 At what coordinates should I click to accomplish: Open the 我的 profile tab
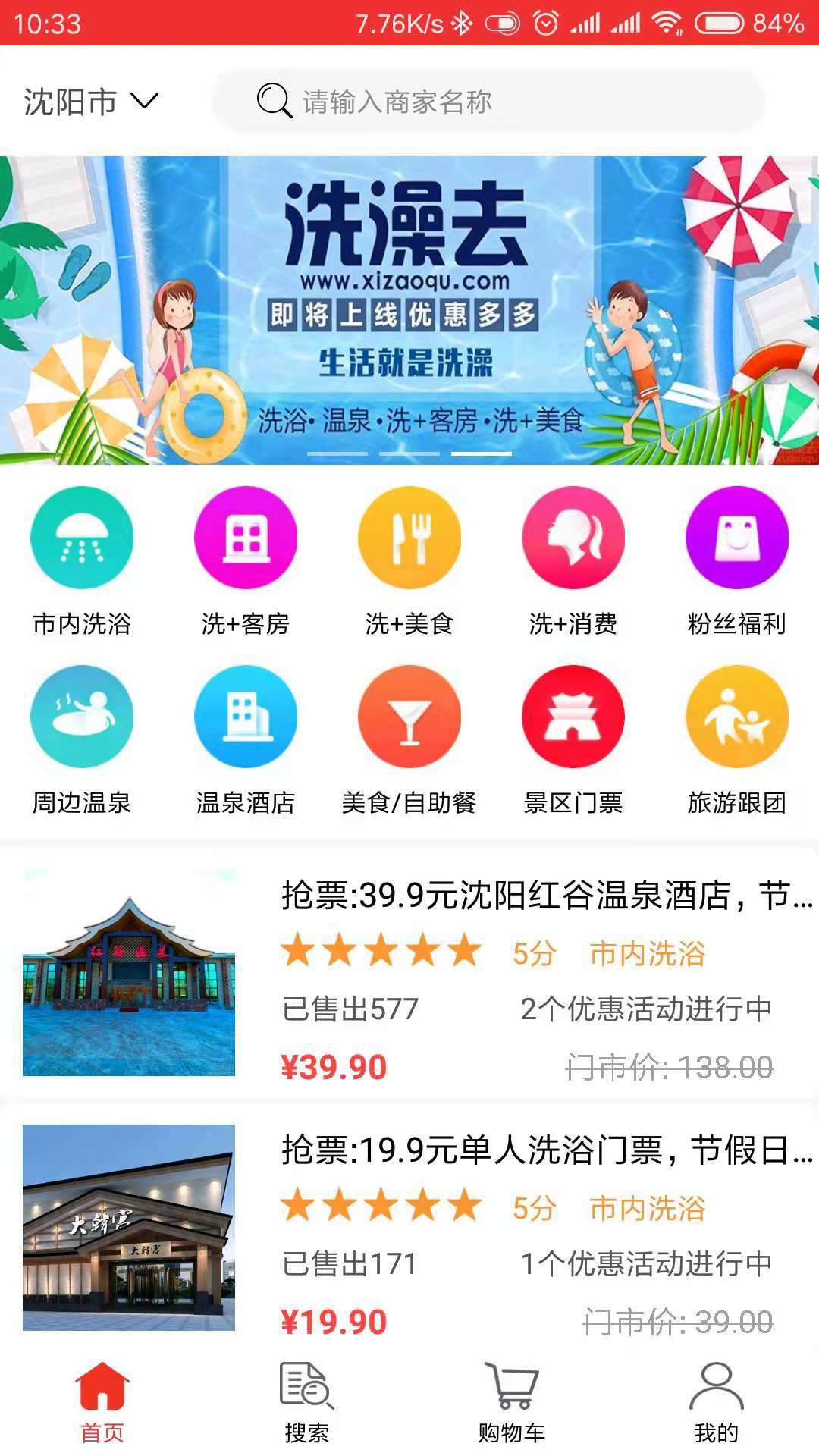pyautogui.click(x=716, y=1401)
